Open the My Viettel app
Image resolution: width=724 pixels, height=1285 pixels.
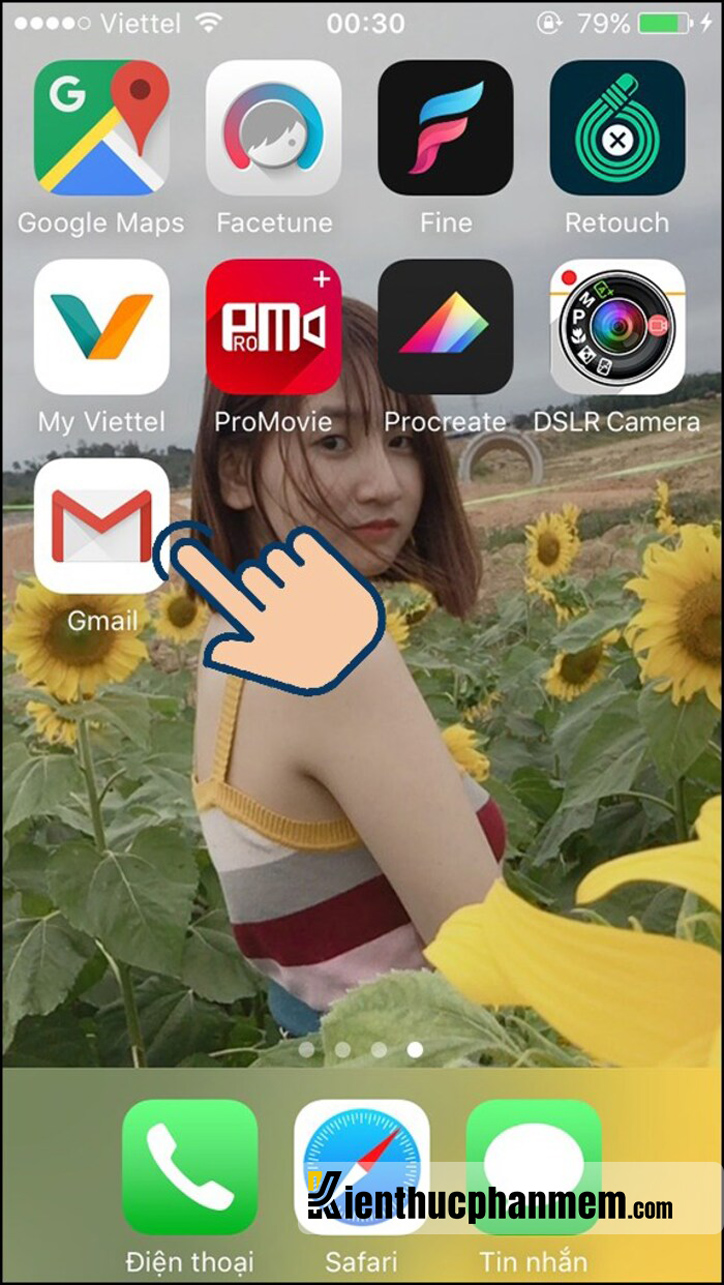101,327
